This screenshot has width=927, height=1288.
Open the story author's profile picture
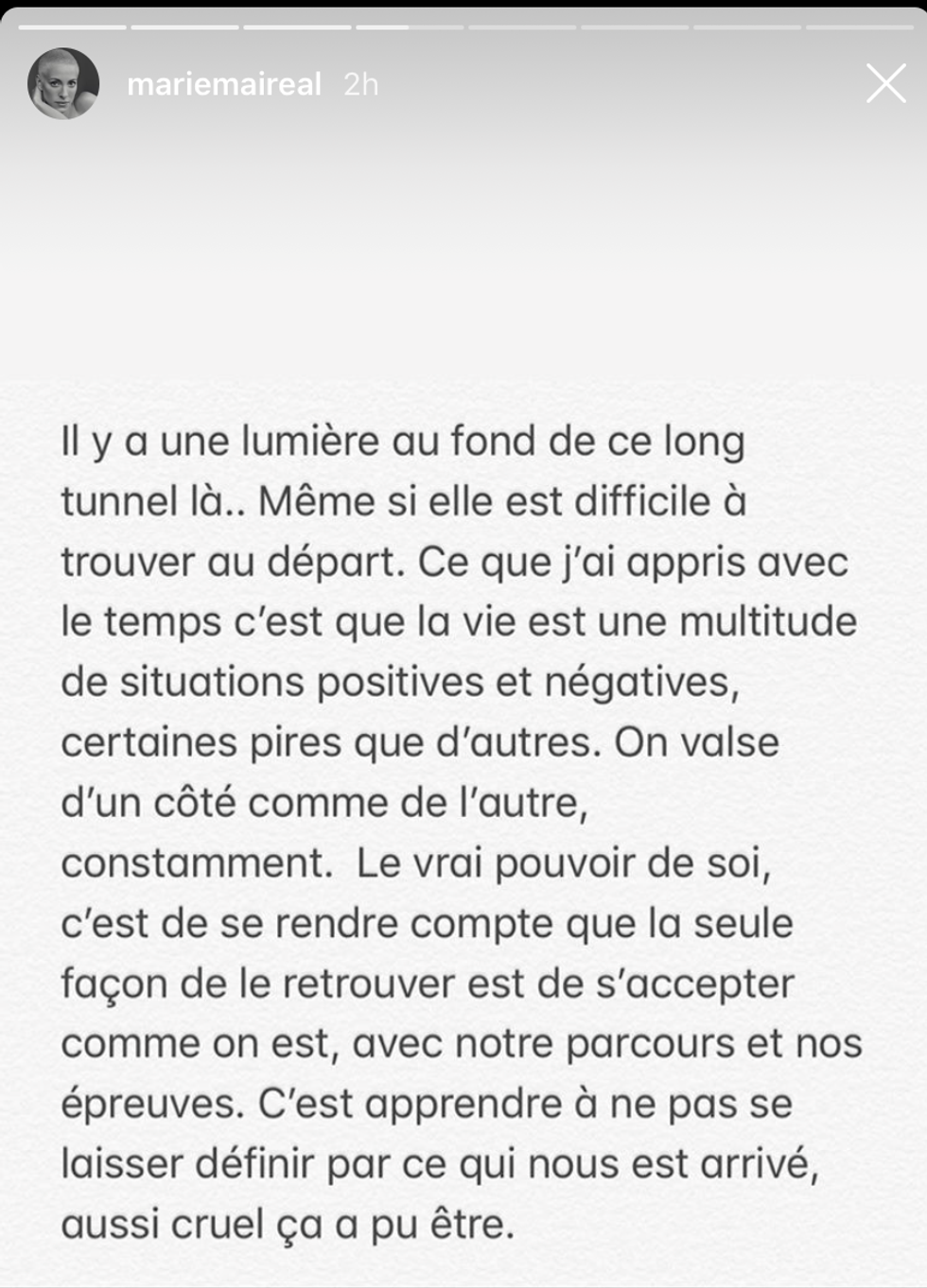(63, 84)
